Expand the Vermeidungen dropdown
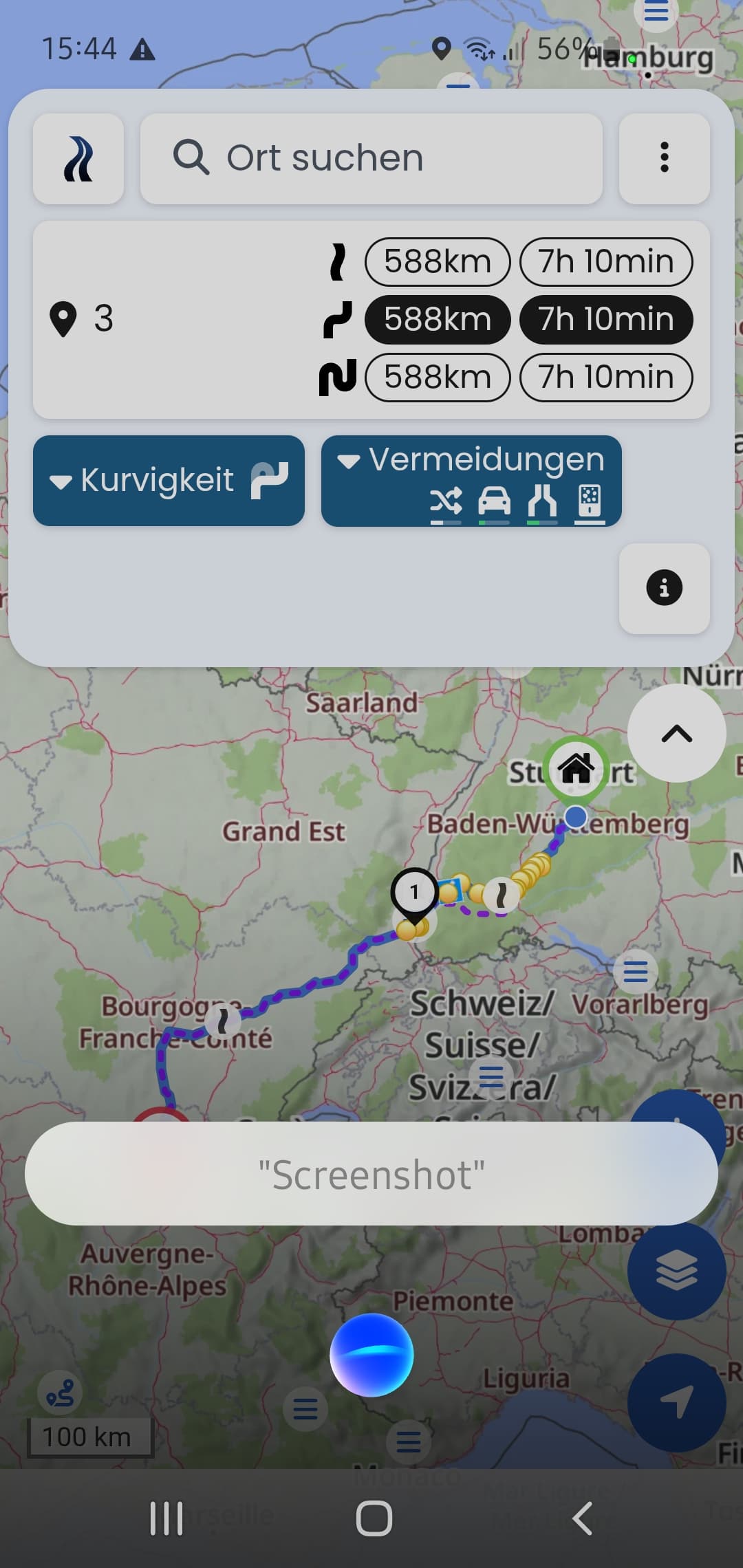This screenshot has width=743, height=1568. (x=471, y=481)
